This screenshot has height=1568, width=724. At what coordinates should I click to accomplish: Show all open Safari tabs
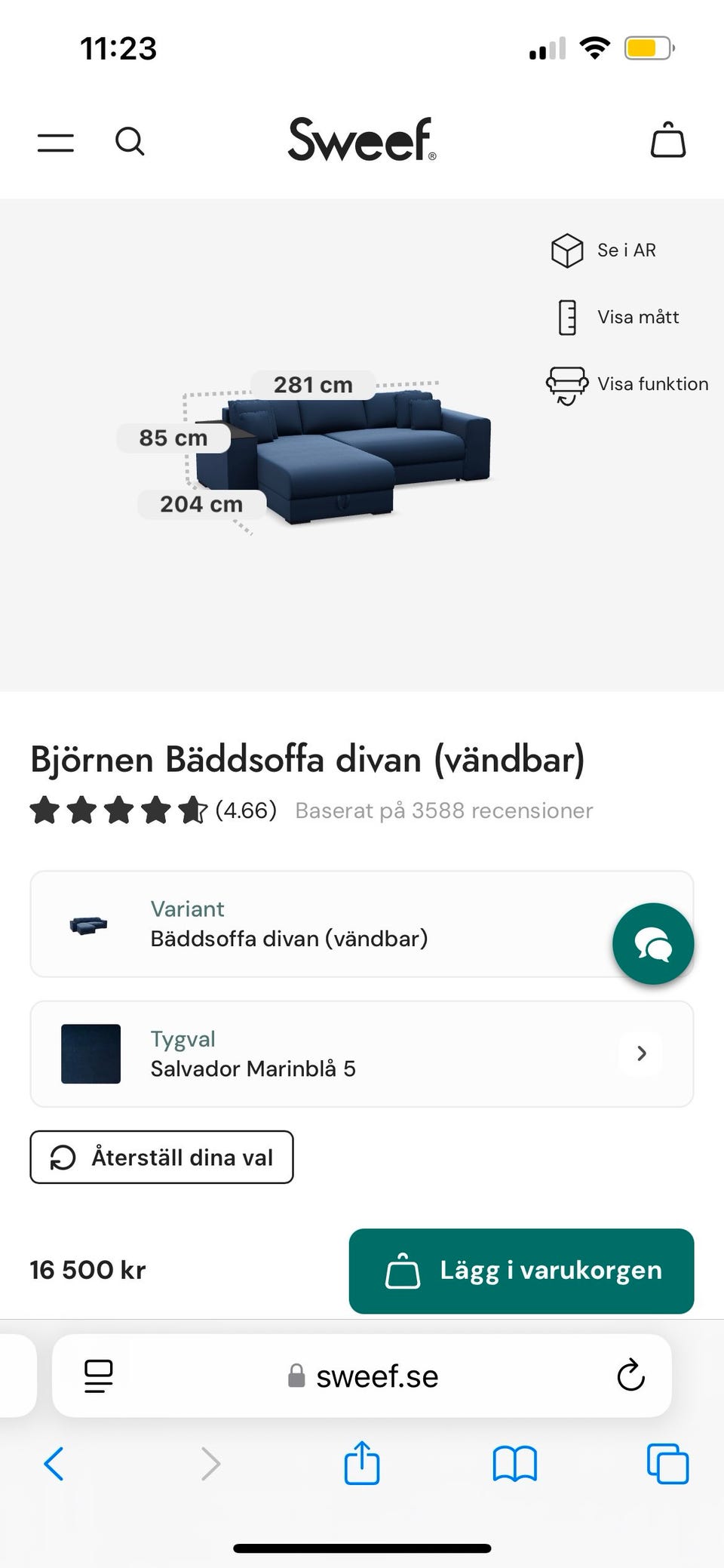(x=667, y=1465)
